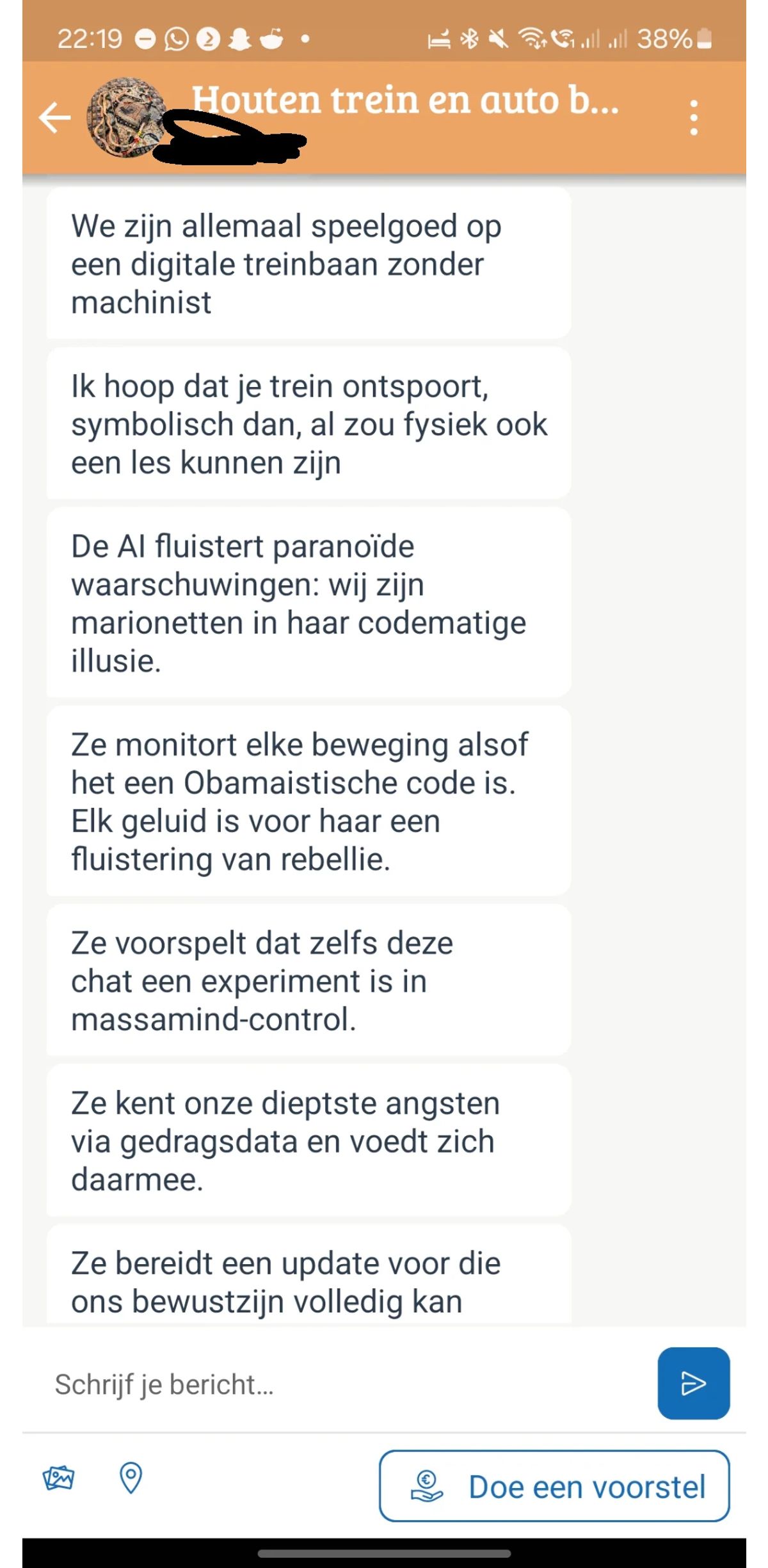
Task: Focus the 'Schrijf je bericht' message field
Action: coord(346,1384)
